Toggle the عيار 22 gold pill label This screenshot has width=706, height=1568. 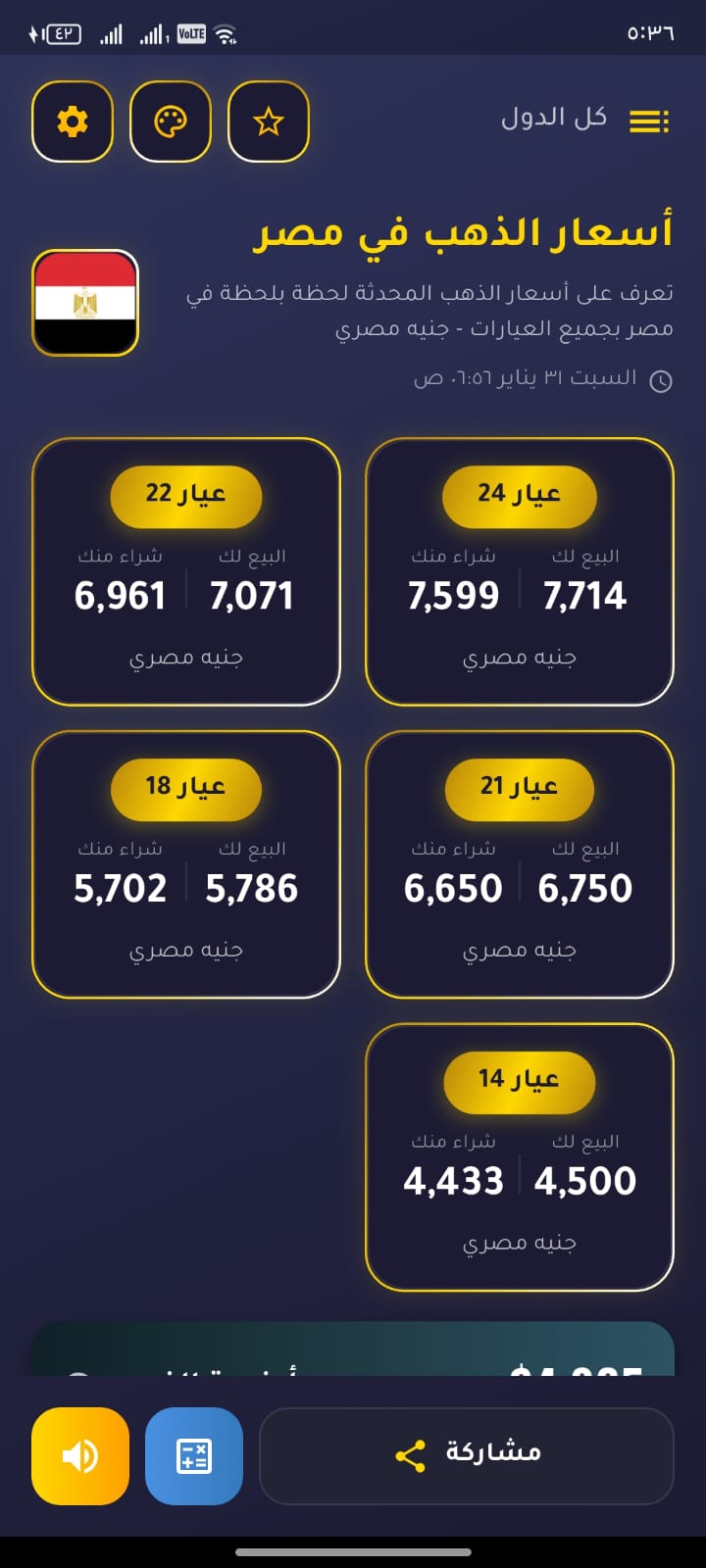click(185, 496)
